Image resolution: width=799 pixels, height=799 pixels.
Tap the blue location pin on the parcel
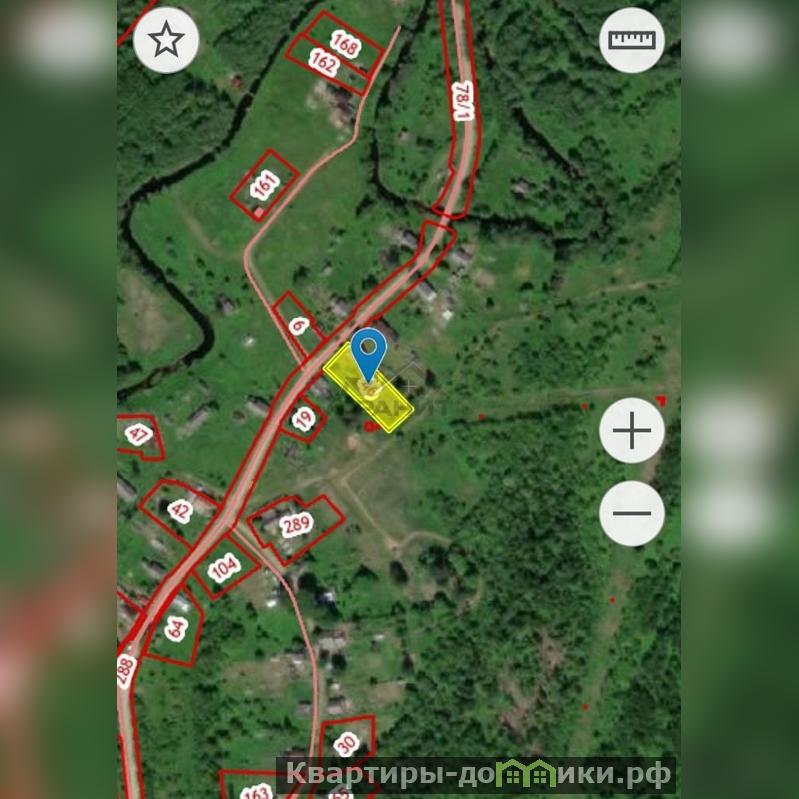coord(370,352)
